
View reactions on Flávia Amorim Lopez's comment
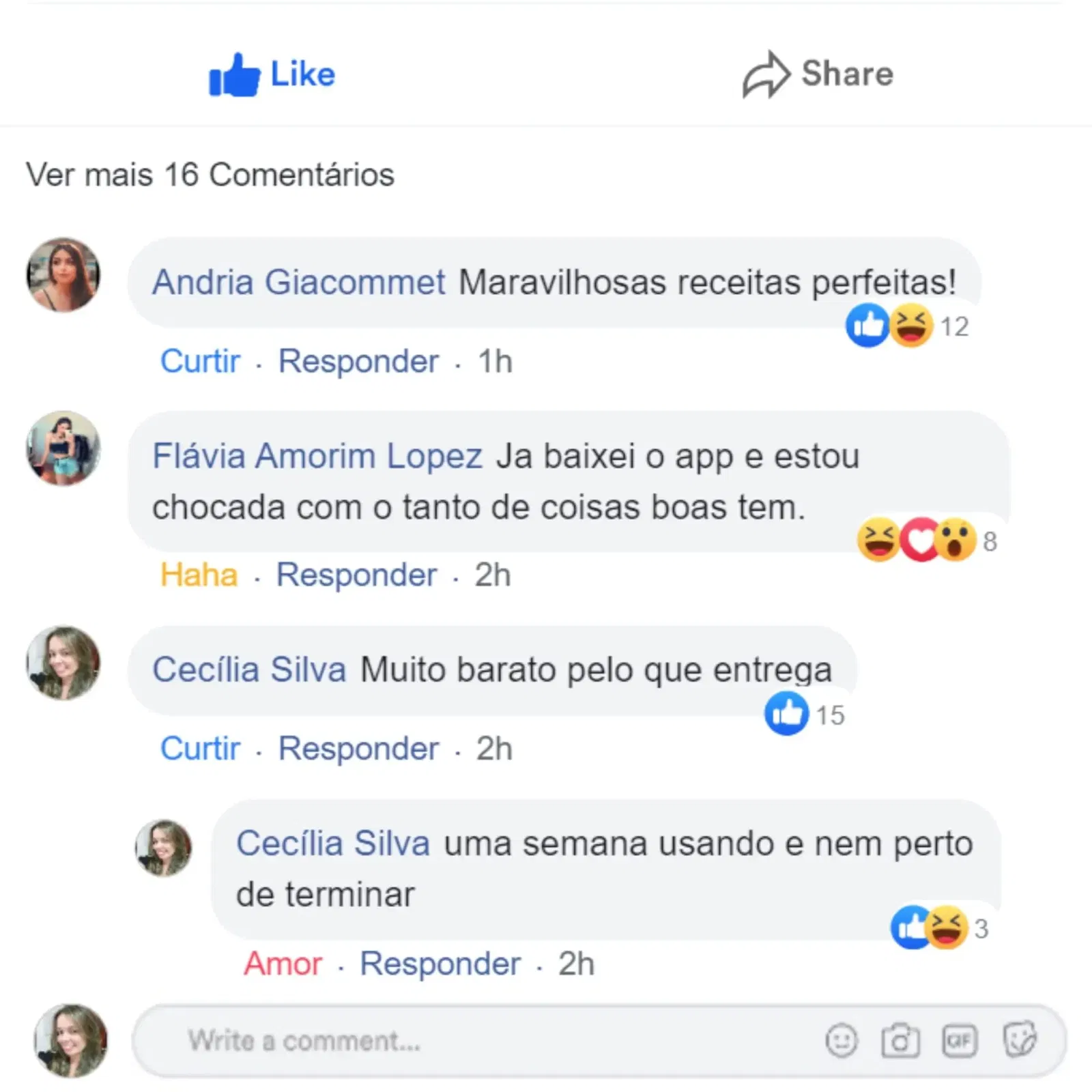click(926, 541)
